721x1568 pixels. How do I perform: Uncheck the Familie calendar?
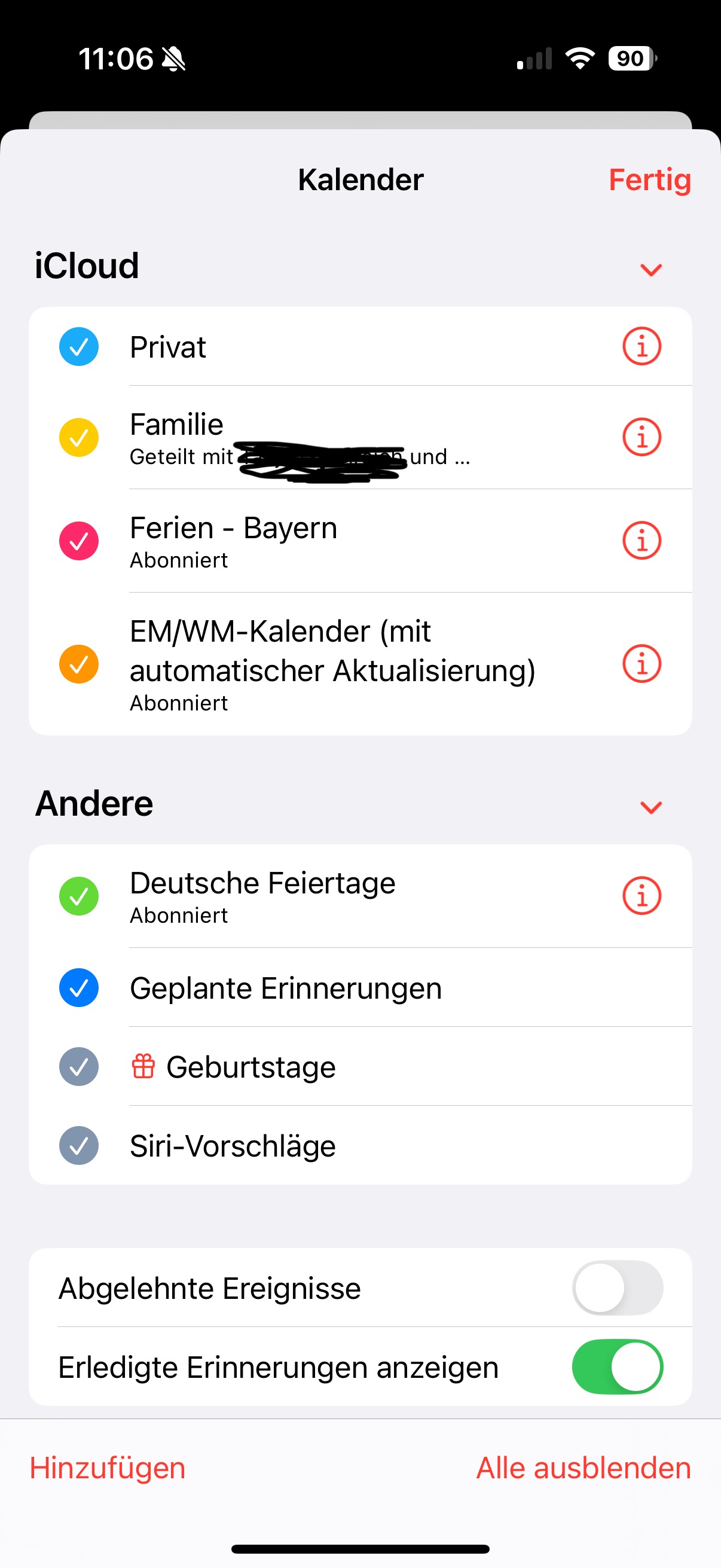79,437
